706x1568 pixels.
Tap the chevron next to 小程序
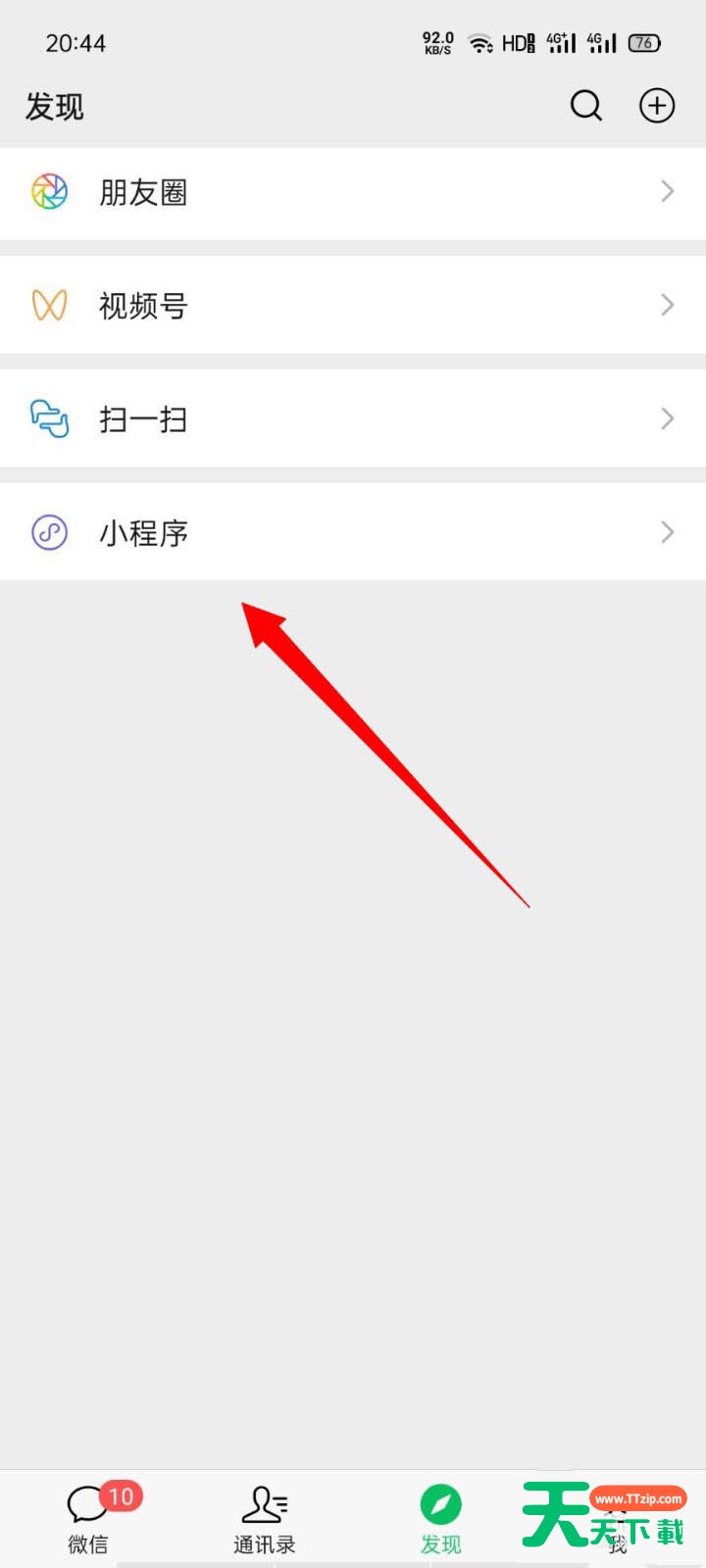pos(667,532)
